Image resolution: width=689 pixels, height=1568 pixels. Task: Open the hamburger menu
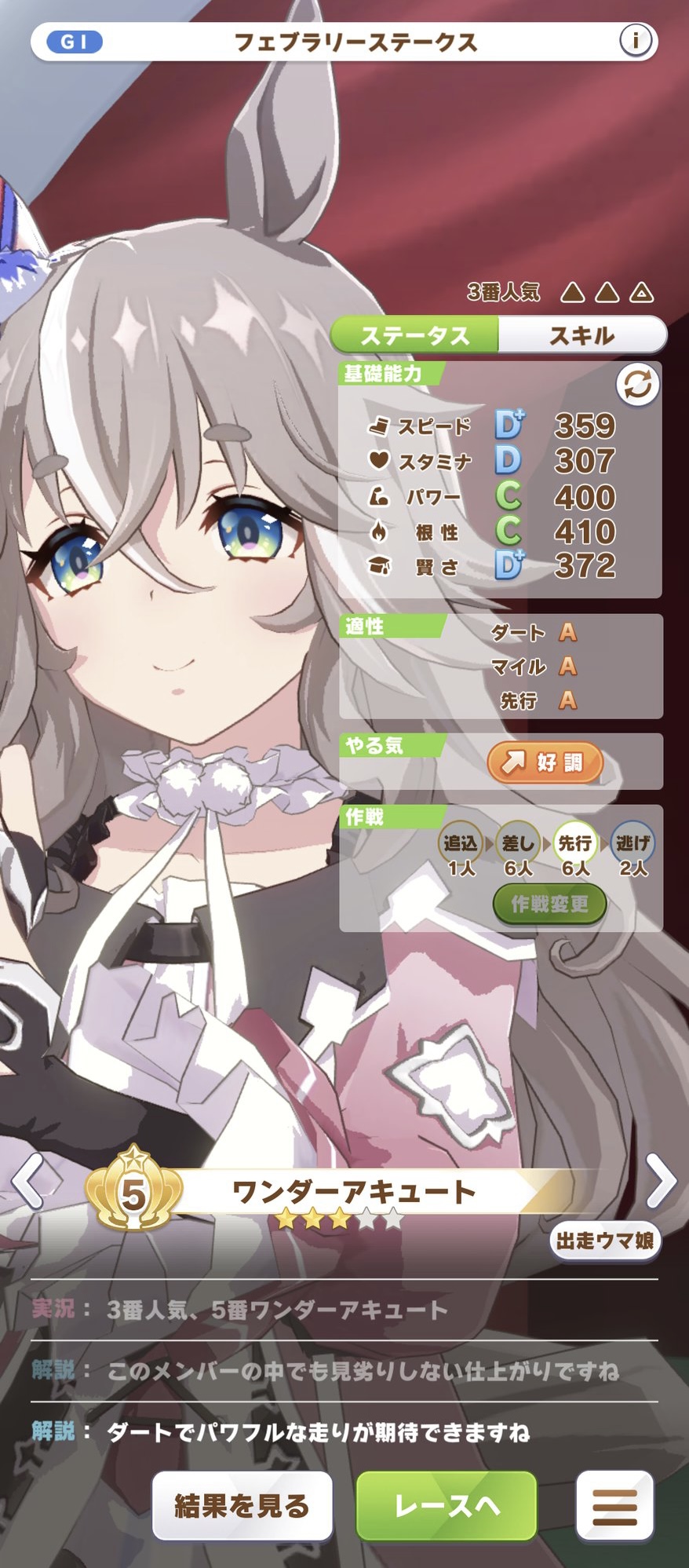(x=614, y=1506)
